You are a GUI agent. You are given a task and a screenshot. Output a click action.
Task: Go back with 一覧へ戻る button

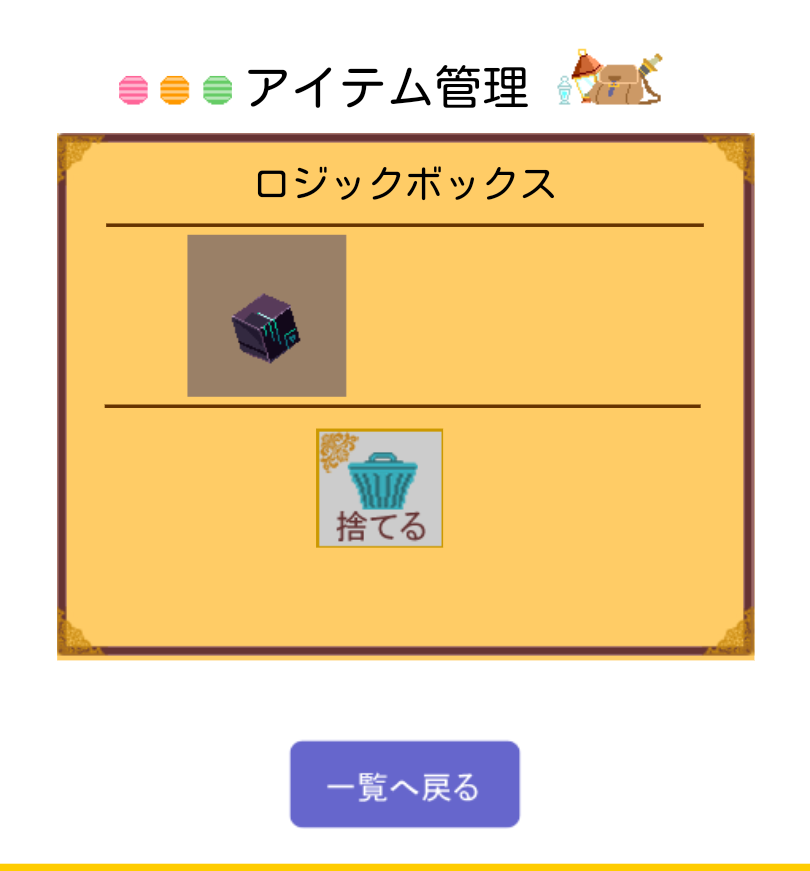click(404, 785)
